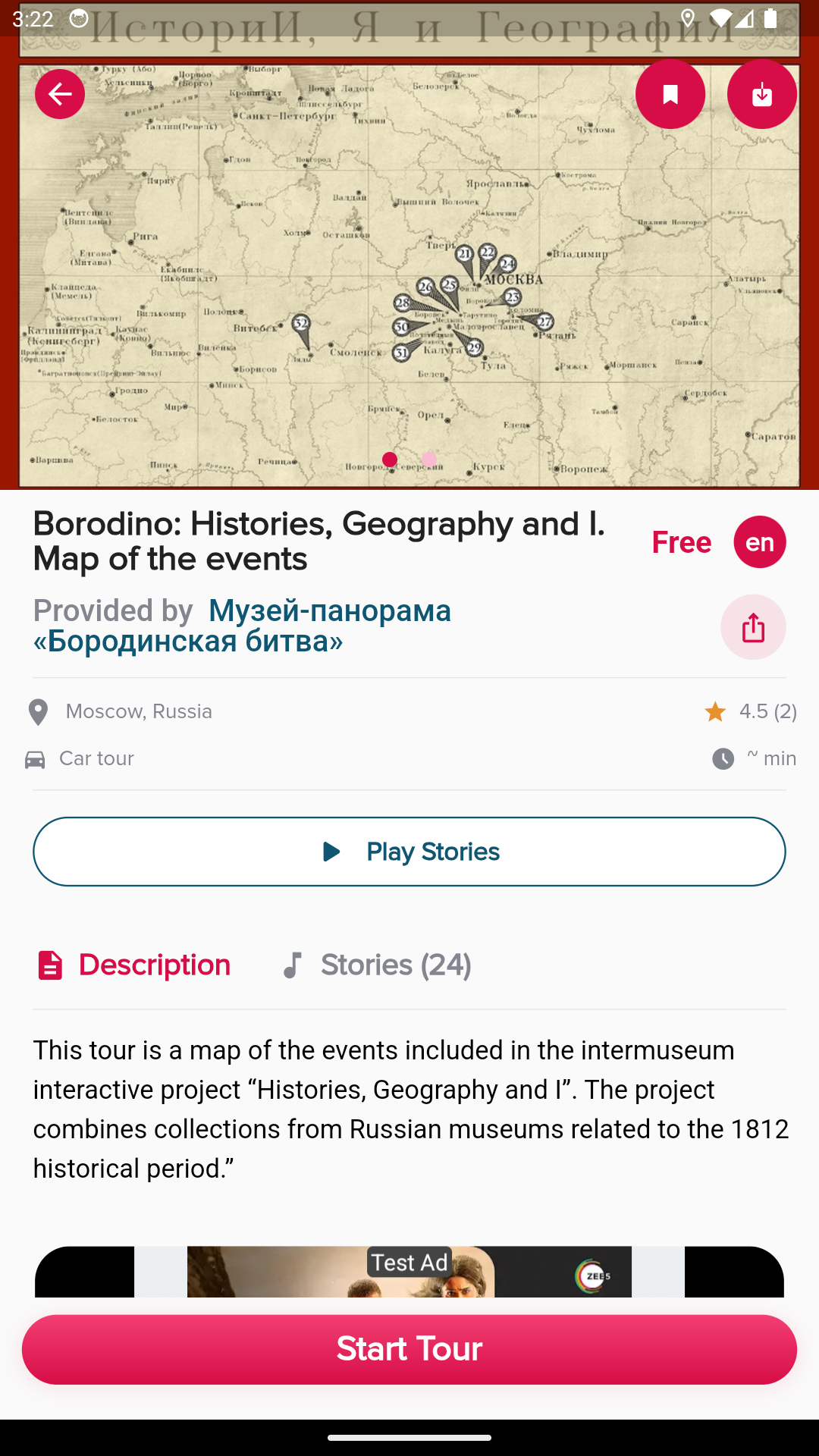
Task: Change the tour language from en
Action: coord(760,542)
